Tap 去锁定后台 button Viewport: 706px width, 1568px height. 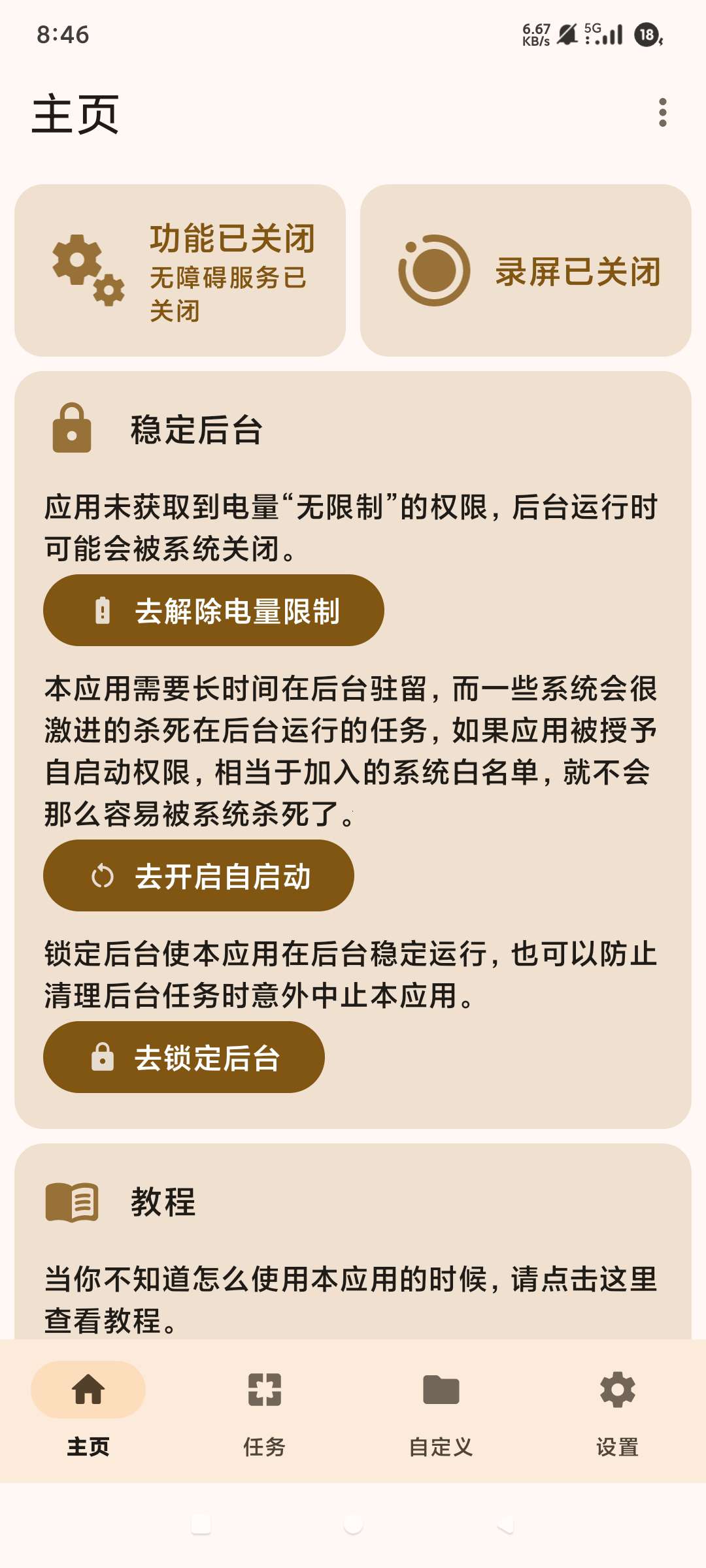tap(184, 1057)
